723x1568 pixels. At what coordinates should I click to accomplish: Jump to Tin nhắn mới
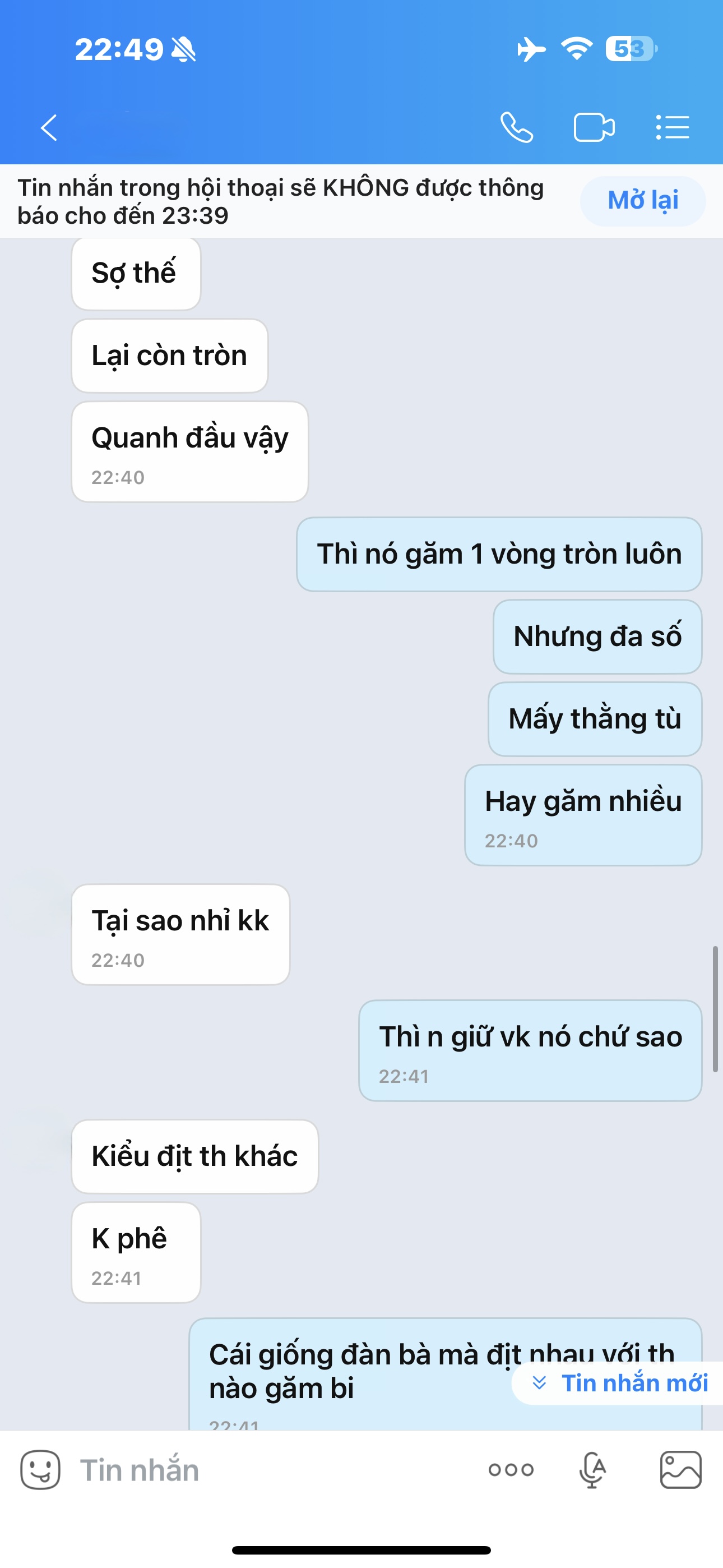pyautogui.click(x=621, y=1383)
